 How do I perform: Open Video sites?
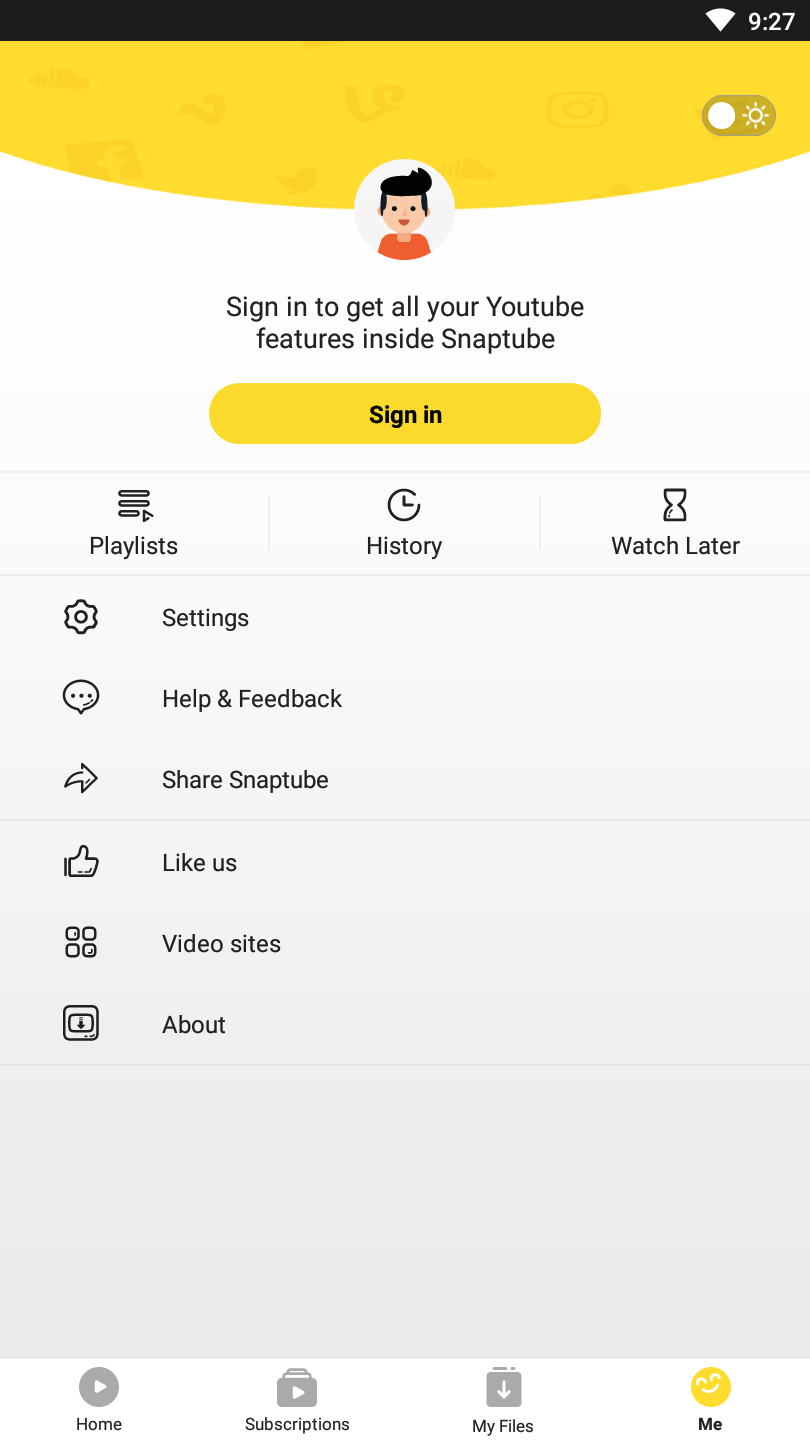[221, 944]
